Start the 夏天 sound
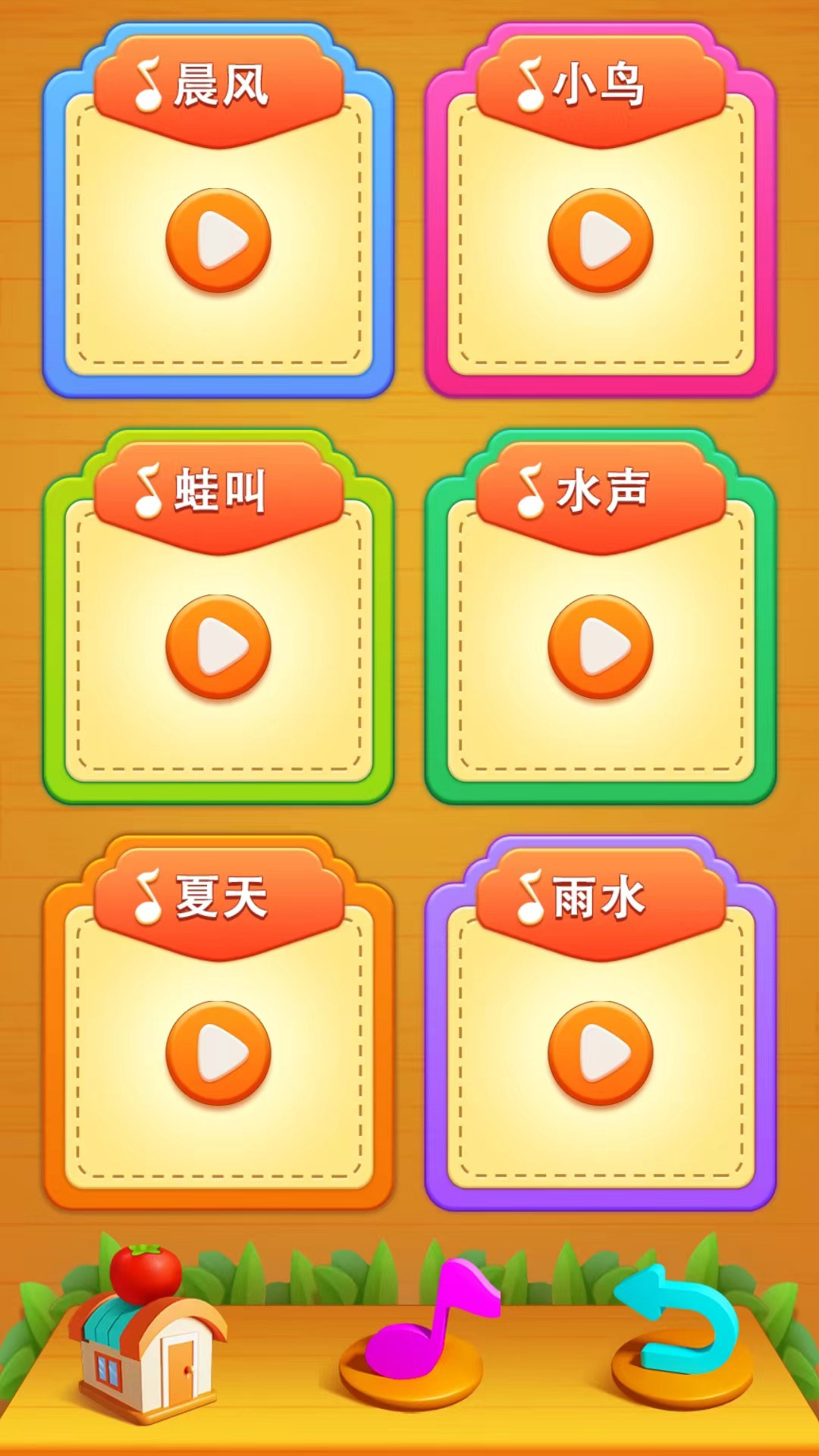This screenshot has height=1456, width=819. tap(218, 1053)
